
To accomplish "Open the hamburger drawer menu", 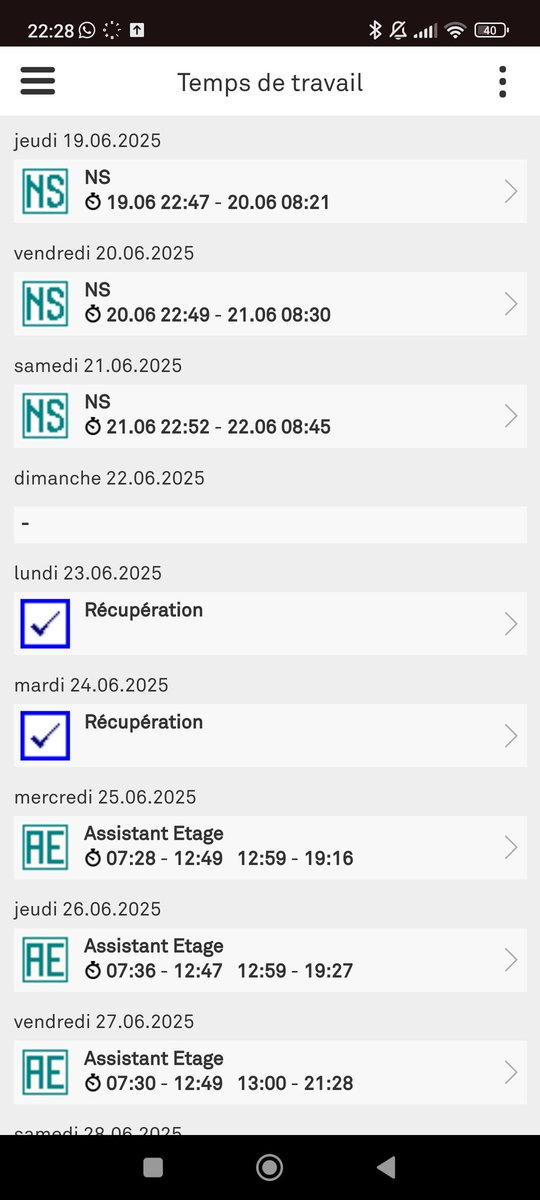I will pyautogui.click(x=37, y=81).
